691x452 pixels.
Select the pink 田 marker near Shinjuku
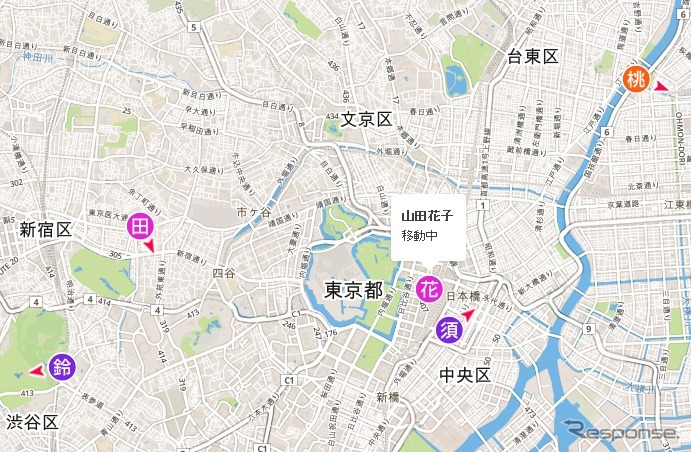coord(139,228)
